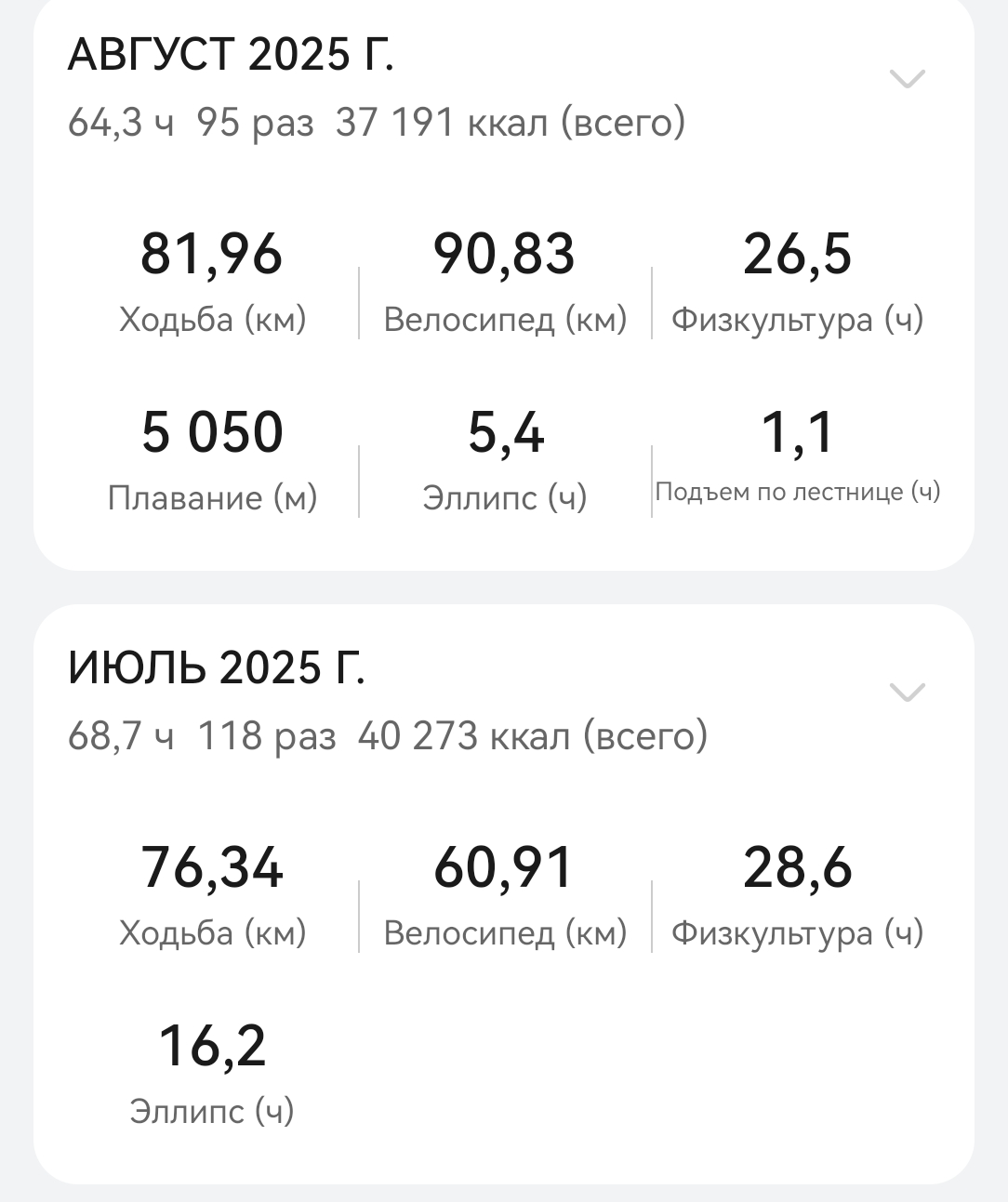This screenshot has width=1008, height=1202.
Task: Select Ходьба value 76,34 in July
Action: [x=212, y=892]
